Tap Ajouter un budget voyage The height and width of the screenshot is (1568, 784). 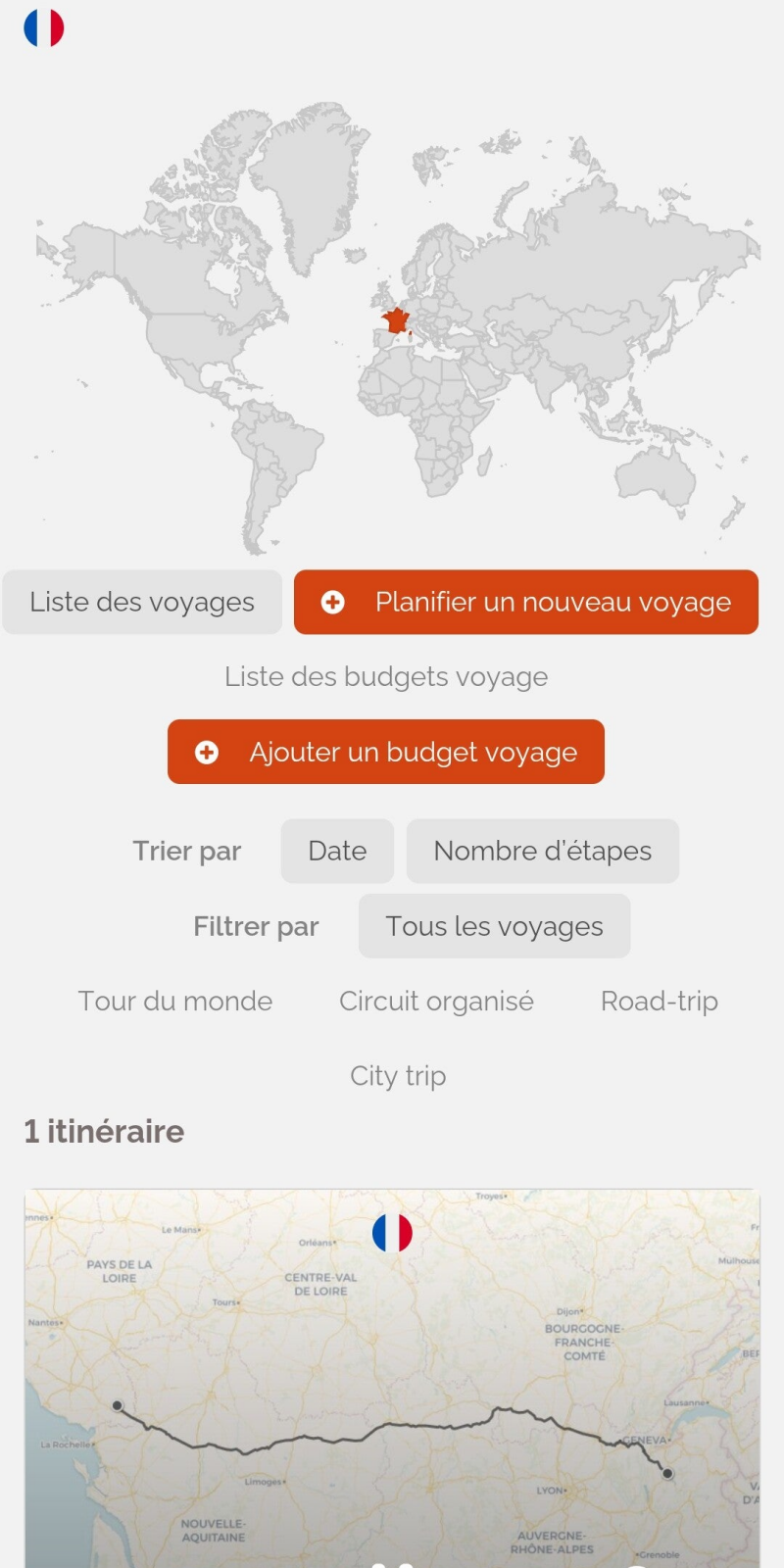pos(386,752)
